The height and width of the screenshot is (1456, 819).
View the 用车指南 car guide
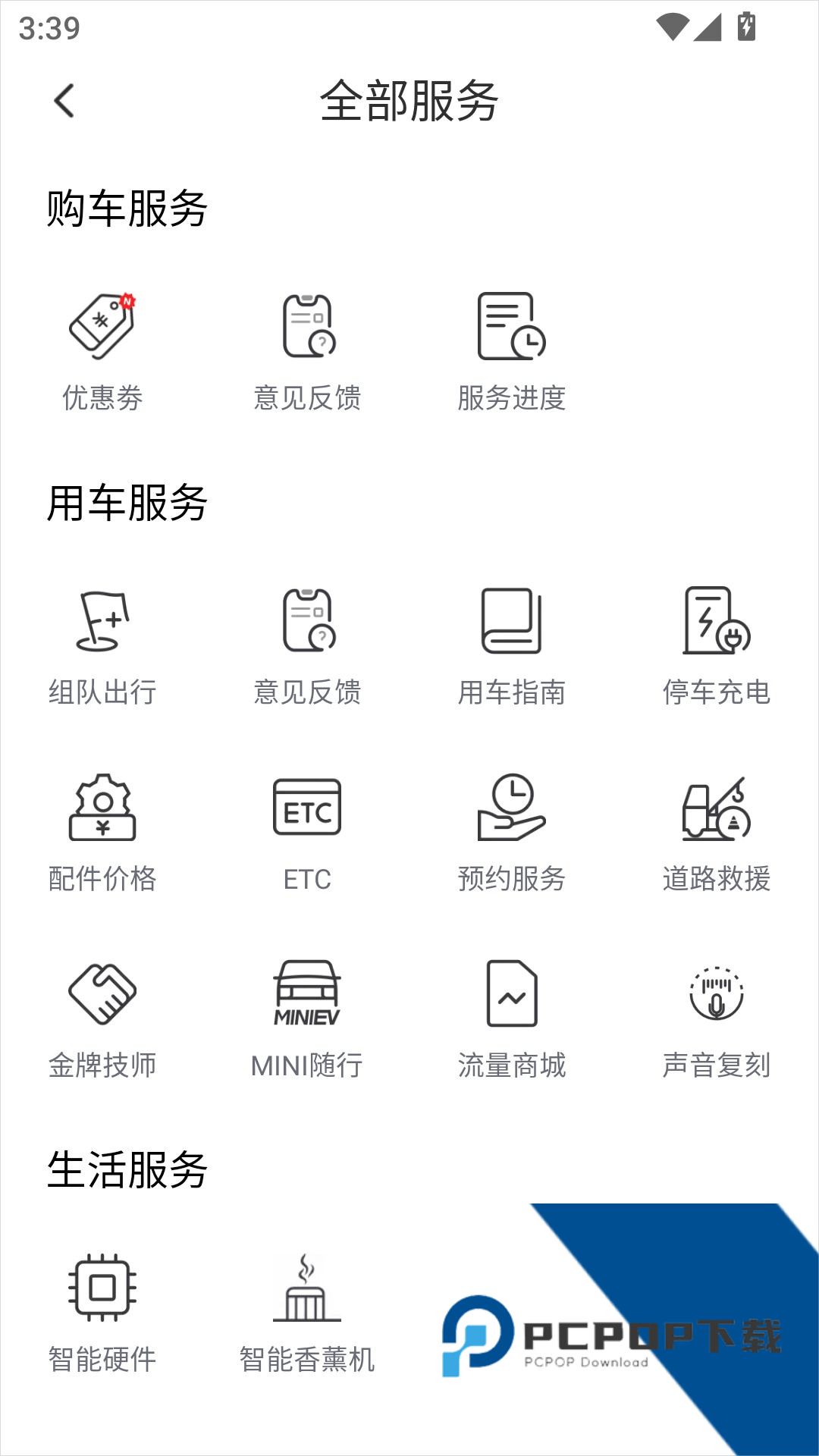(512, 645)
